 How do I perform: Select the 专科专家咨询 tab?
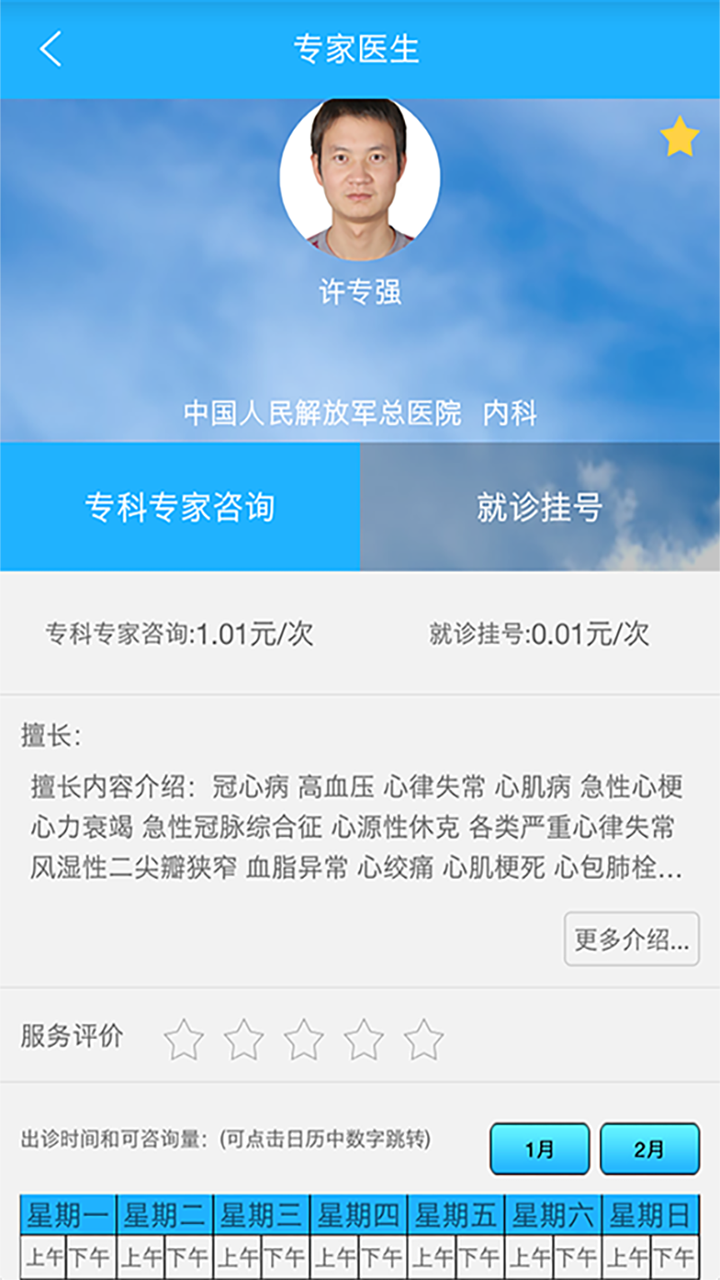[x=180, y=507]
